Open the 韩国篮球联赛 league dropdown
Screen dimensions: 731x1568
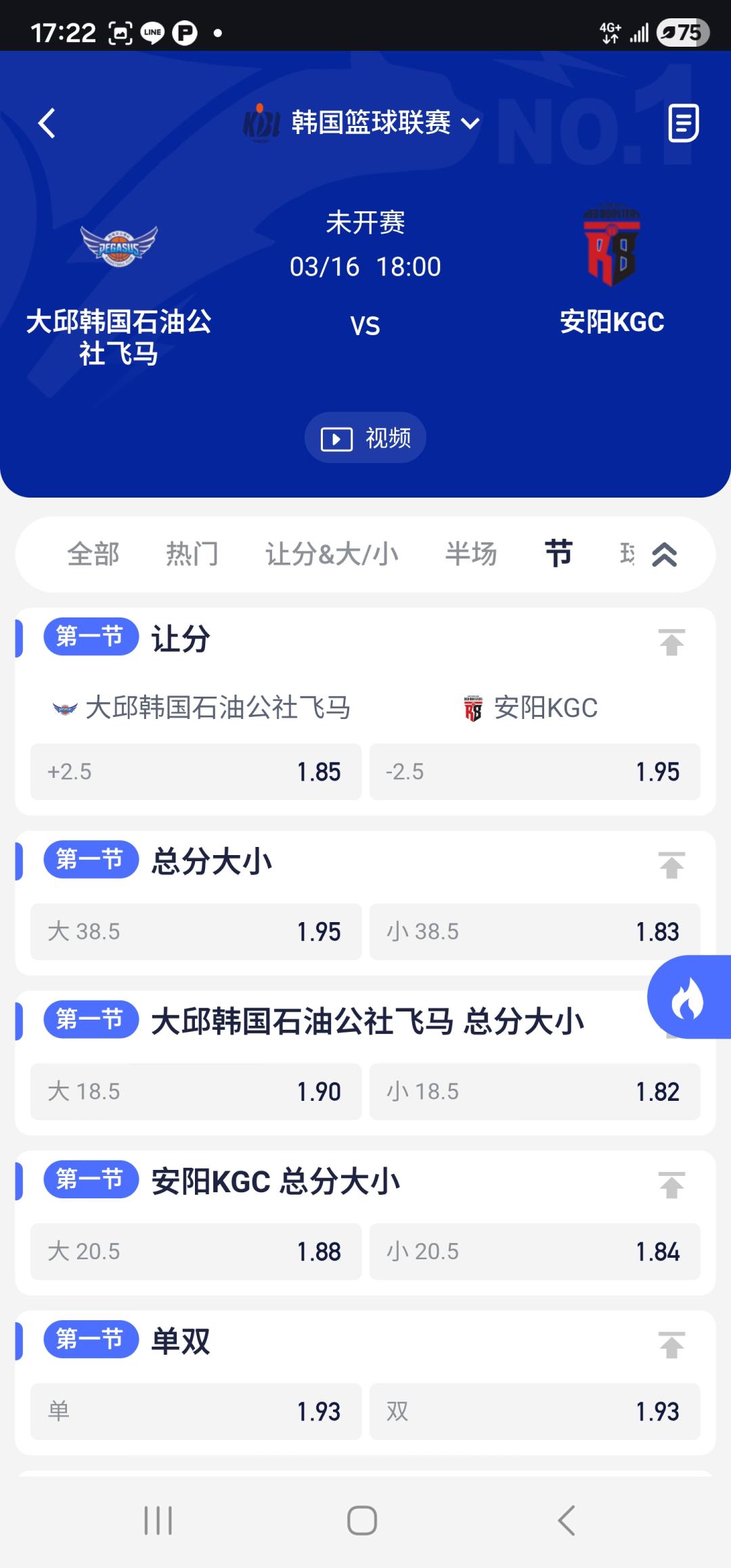[x=363, y=123]
